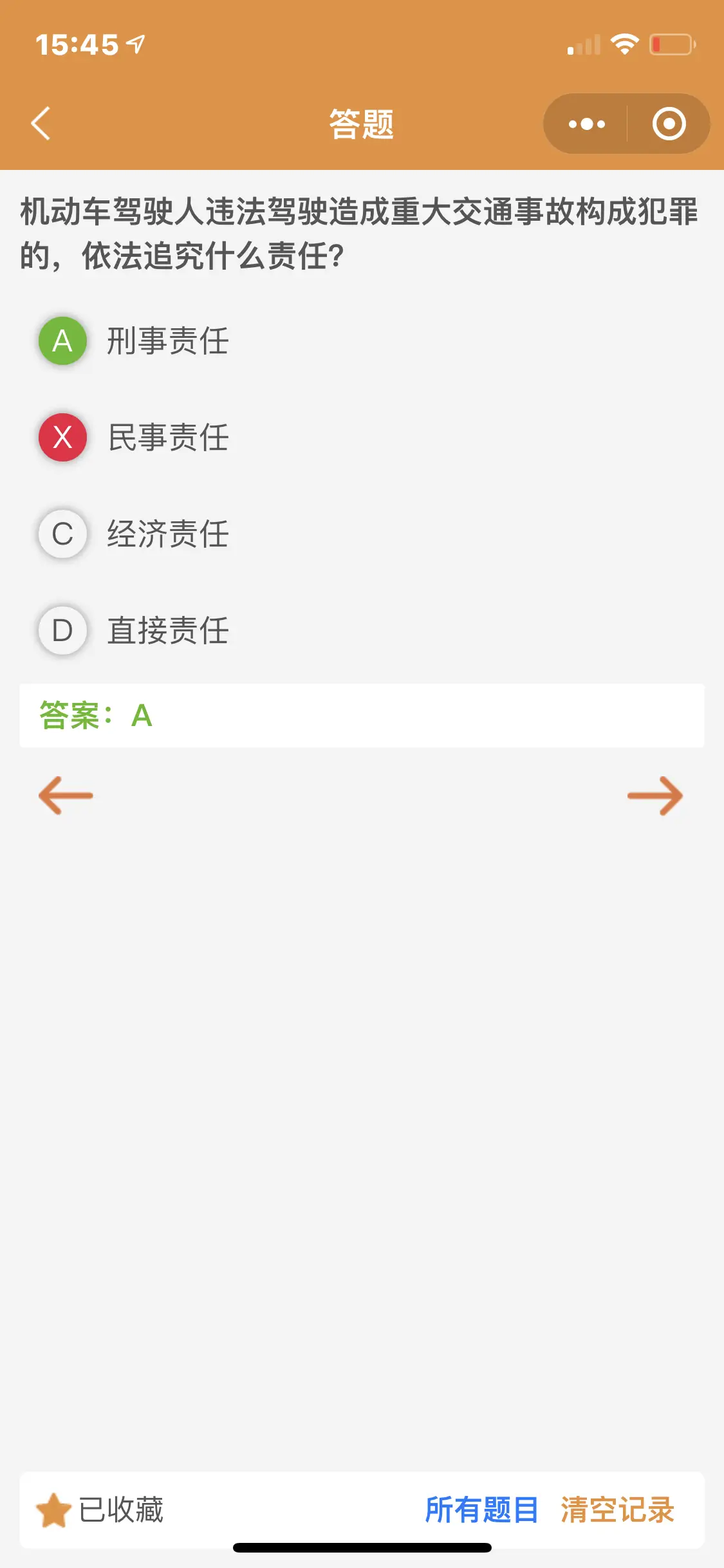Image resolution: width=724 pixels, height=1568 pixels.
Task: Open the mini program three-dot menu
Action: coord(586,124)
